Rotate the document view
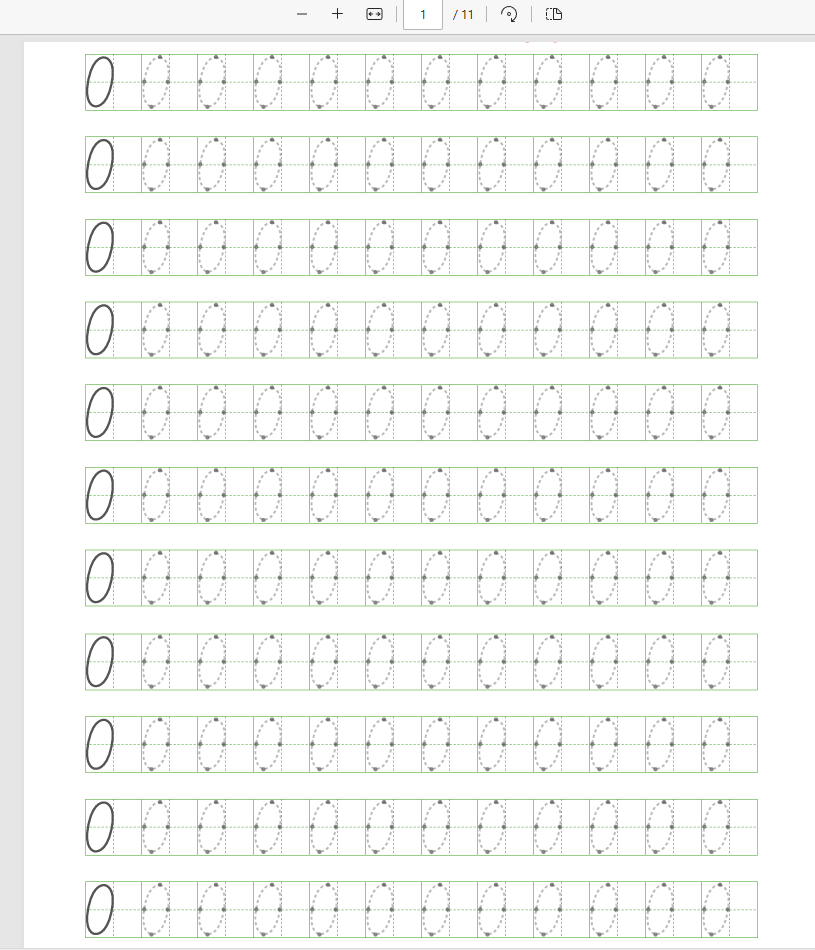Image resolution: width=815 pixels, height=950 pixels. [x=509, y=14]
